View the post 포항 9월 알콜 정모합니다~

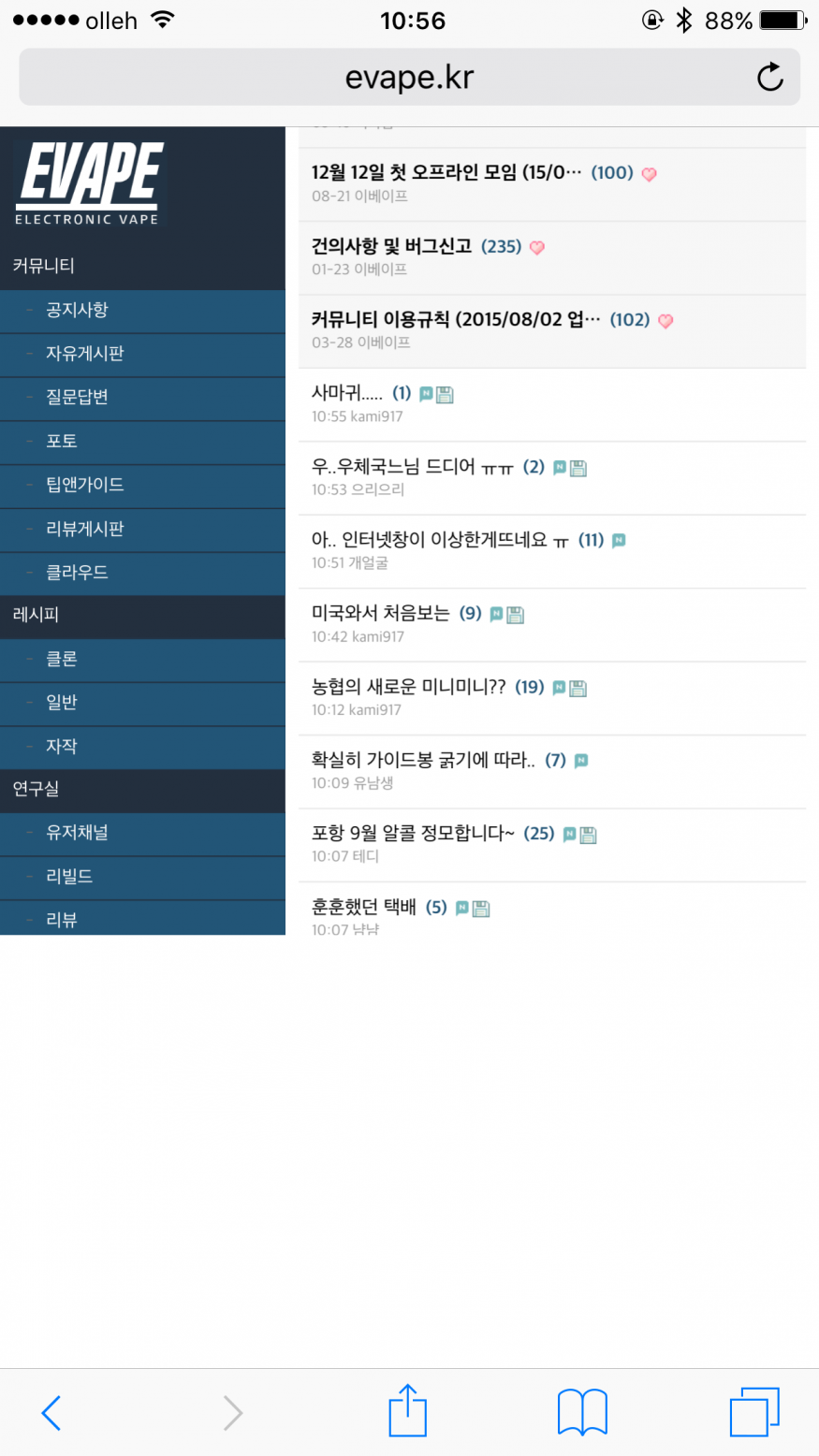click(x=413, y=833)
